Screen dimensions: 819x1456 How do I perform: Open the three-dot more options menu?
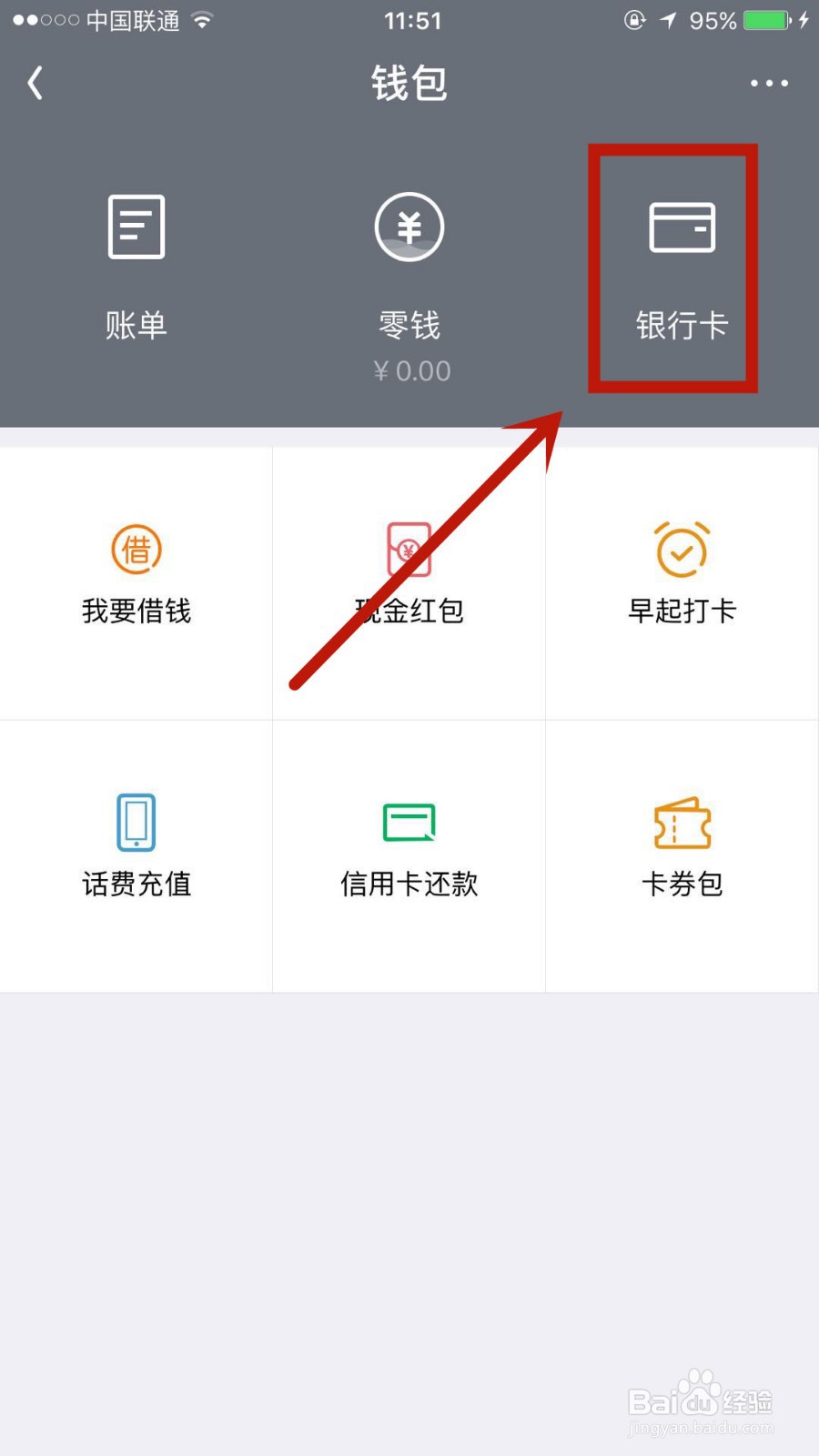[767, 83]
